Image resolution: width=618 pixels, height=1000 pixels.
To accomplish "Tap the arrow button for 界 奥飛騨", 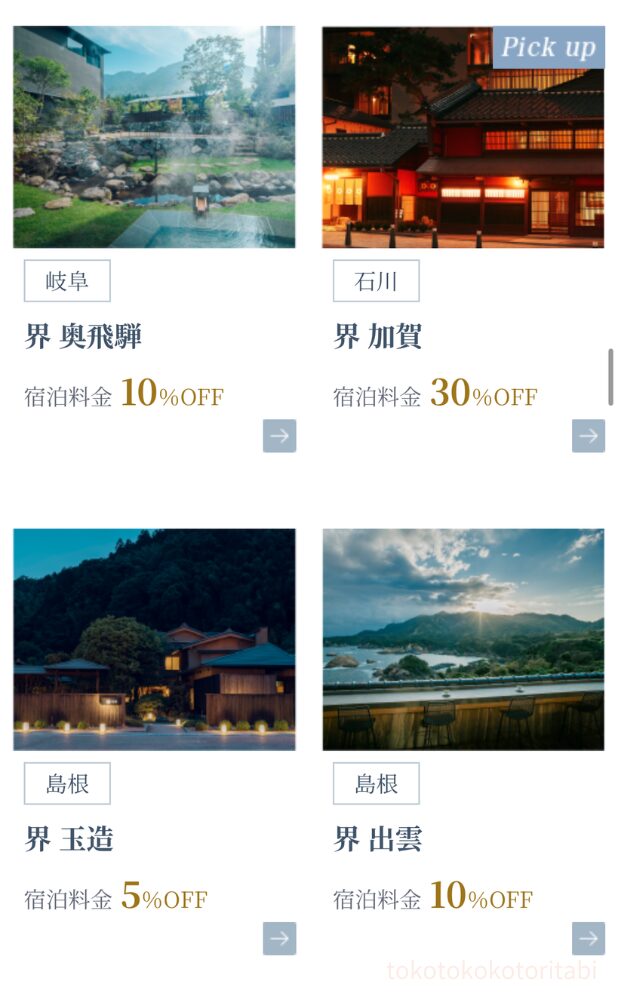I will coord(279,436).
